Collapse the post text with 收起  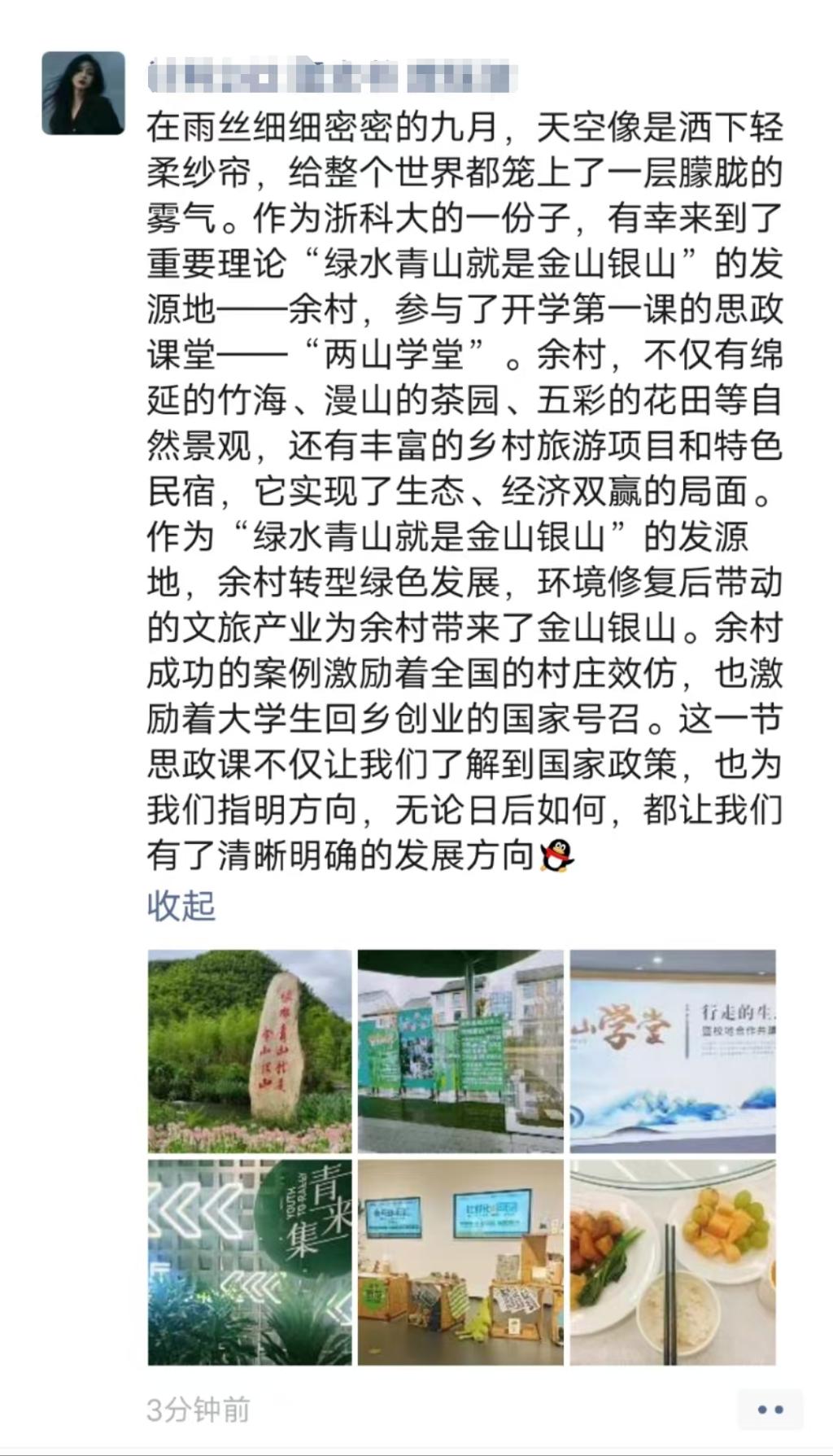point(181,905)
